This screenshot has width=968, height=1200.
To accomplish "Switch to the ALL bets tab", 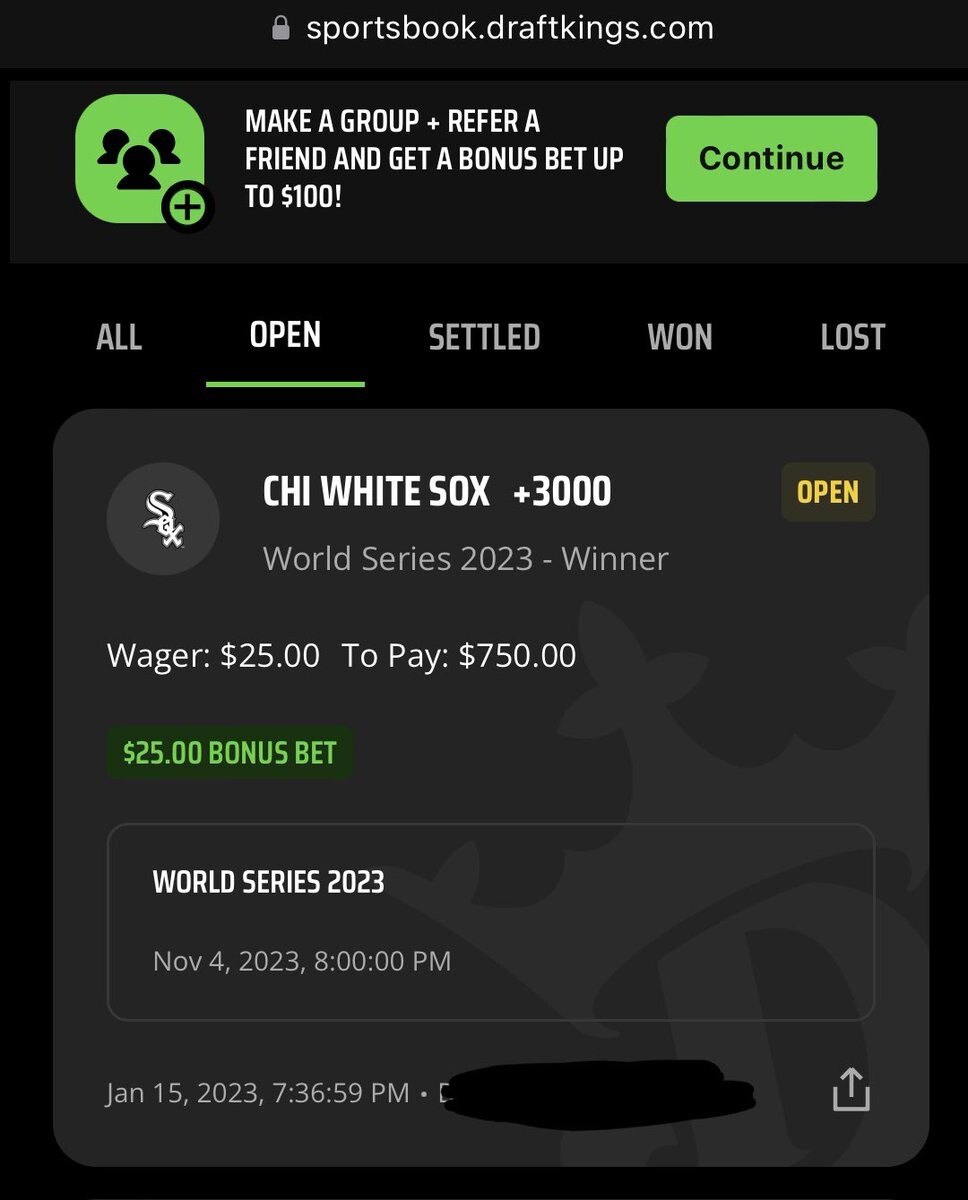I will (119, 337).
